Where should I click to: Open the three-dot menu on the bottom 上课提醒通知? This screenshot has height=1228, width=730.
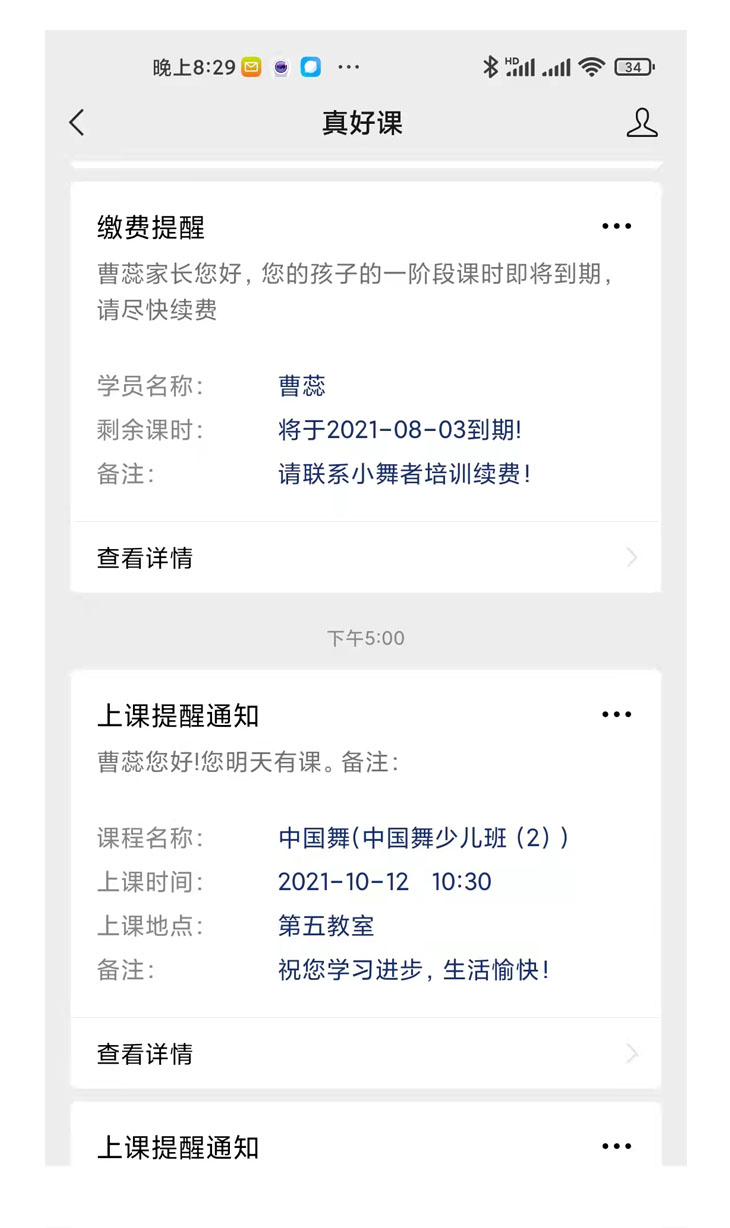click(617, 1146)
